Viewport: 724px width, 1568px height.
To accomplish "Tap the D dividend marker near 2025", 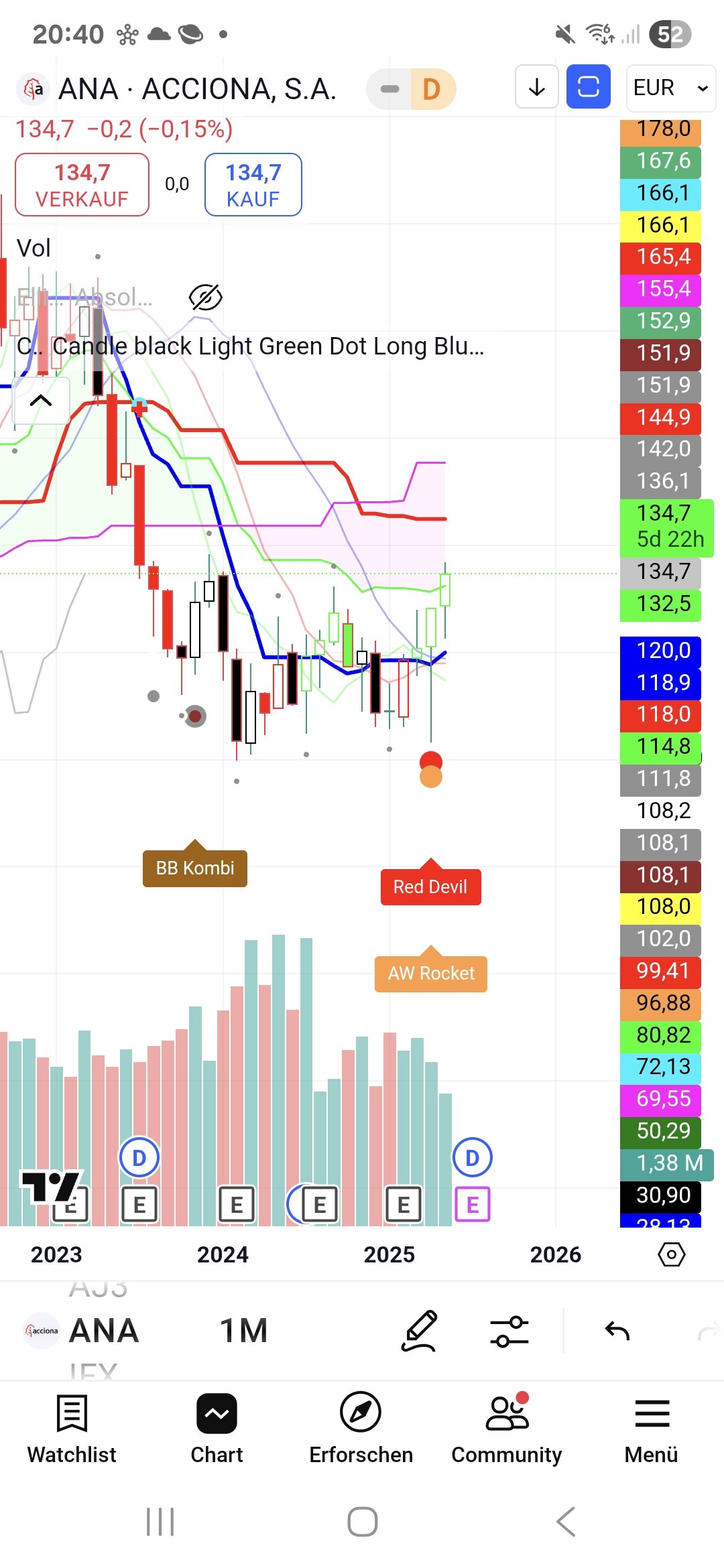I will click(473, 1158).
